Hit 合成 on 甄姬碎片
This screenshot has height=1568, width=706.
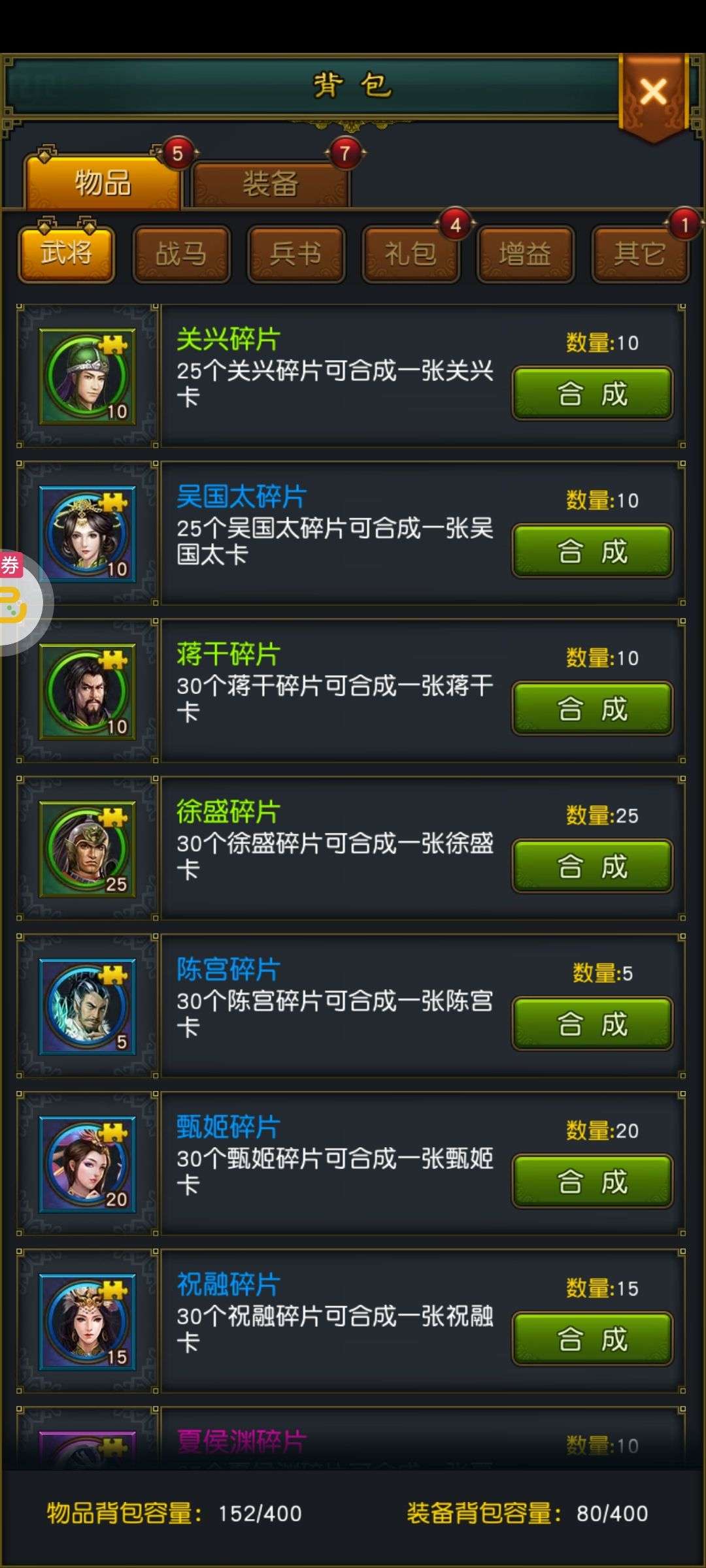tap(592, 1181)
